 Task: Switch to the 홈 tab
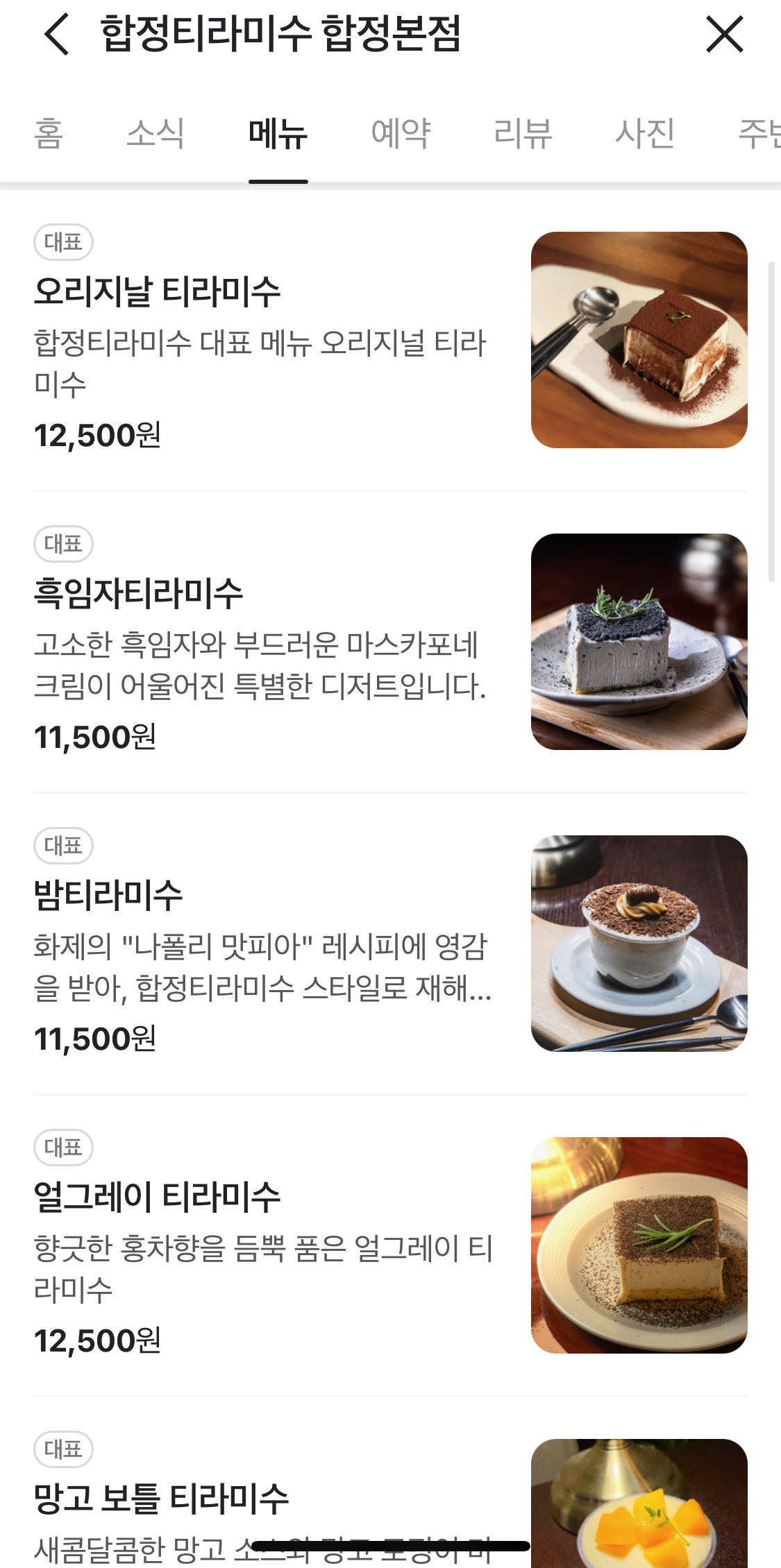click(x=49, y=133)
